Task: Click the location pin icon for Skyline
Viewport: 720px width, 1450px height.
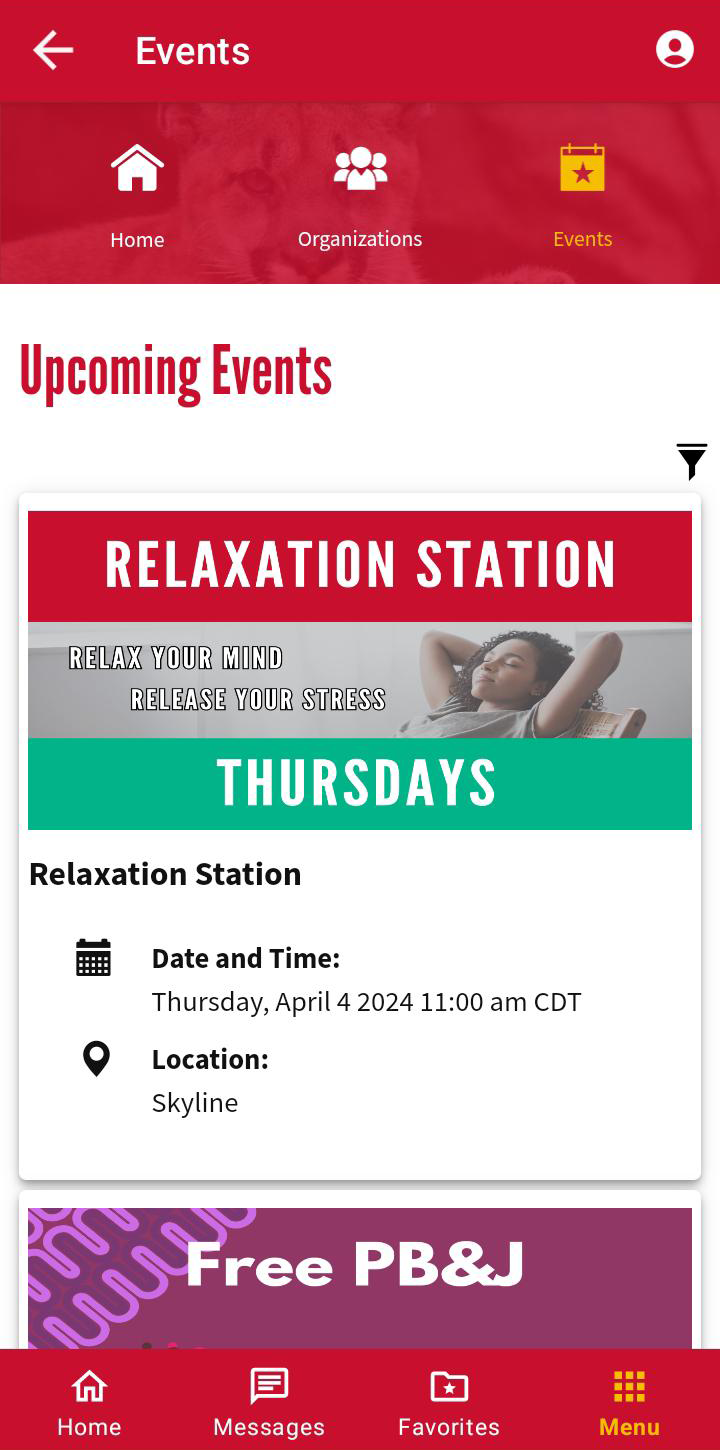Action: coord(95,1057)
